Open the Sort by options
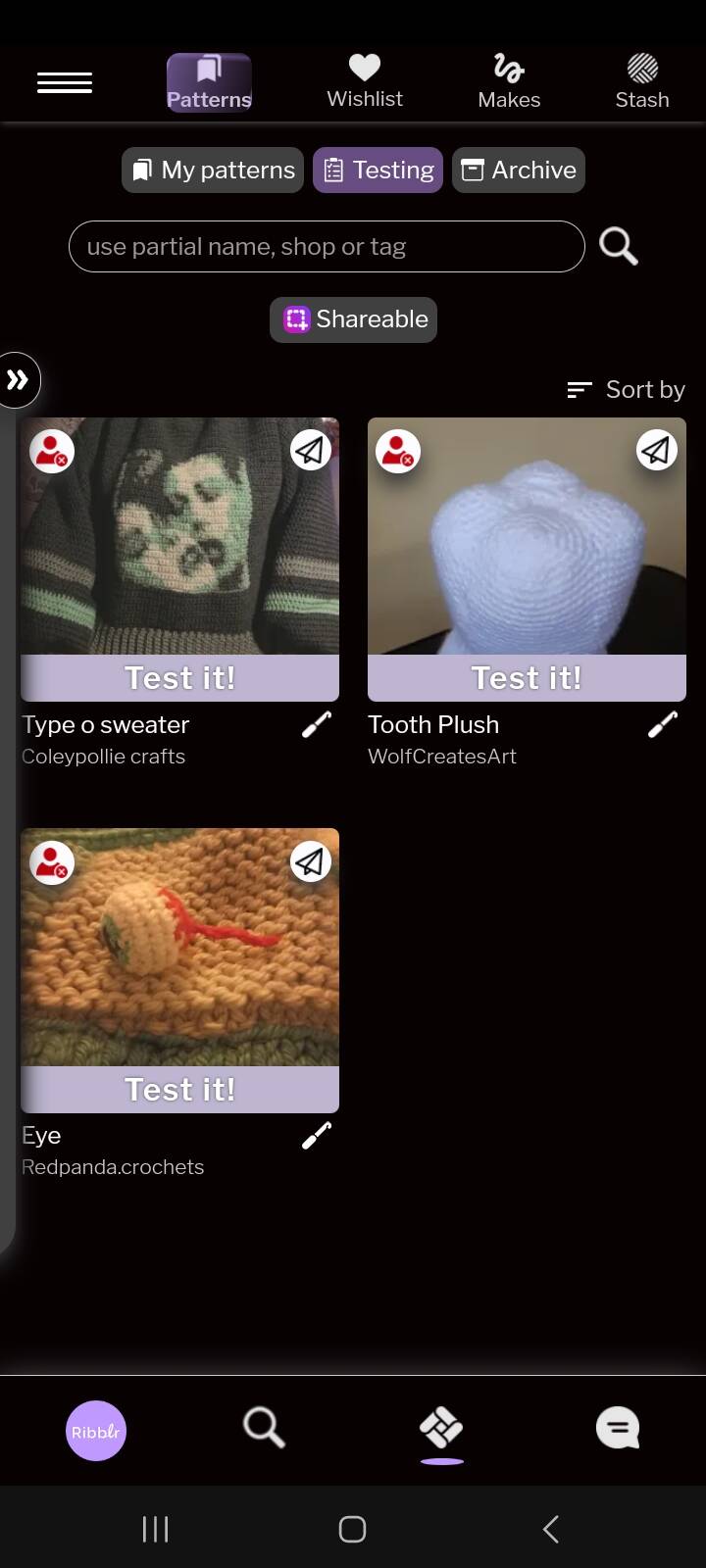 point(626,390)
